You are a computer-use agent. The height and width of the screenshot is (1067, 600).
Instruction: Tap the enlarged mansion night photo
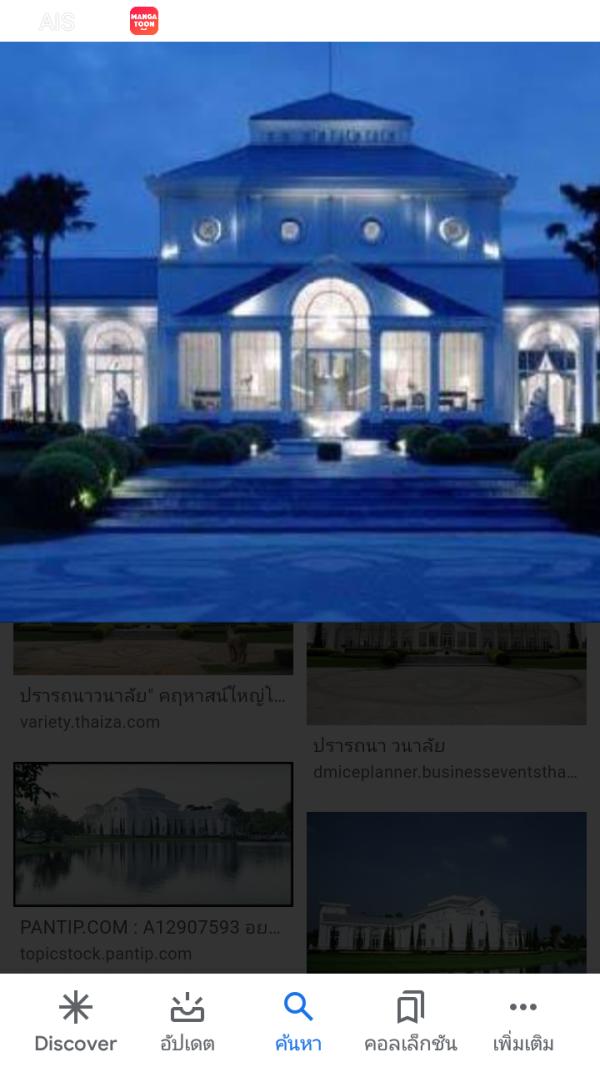tap(300, 332)
